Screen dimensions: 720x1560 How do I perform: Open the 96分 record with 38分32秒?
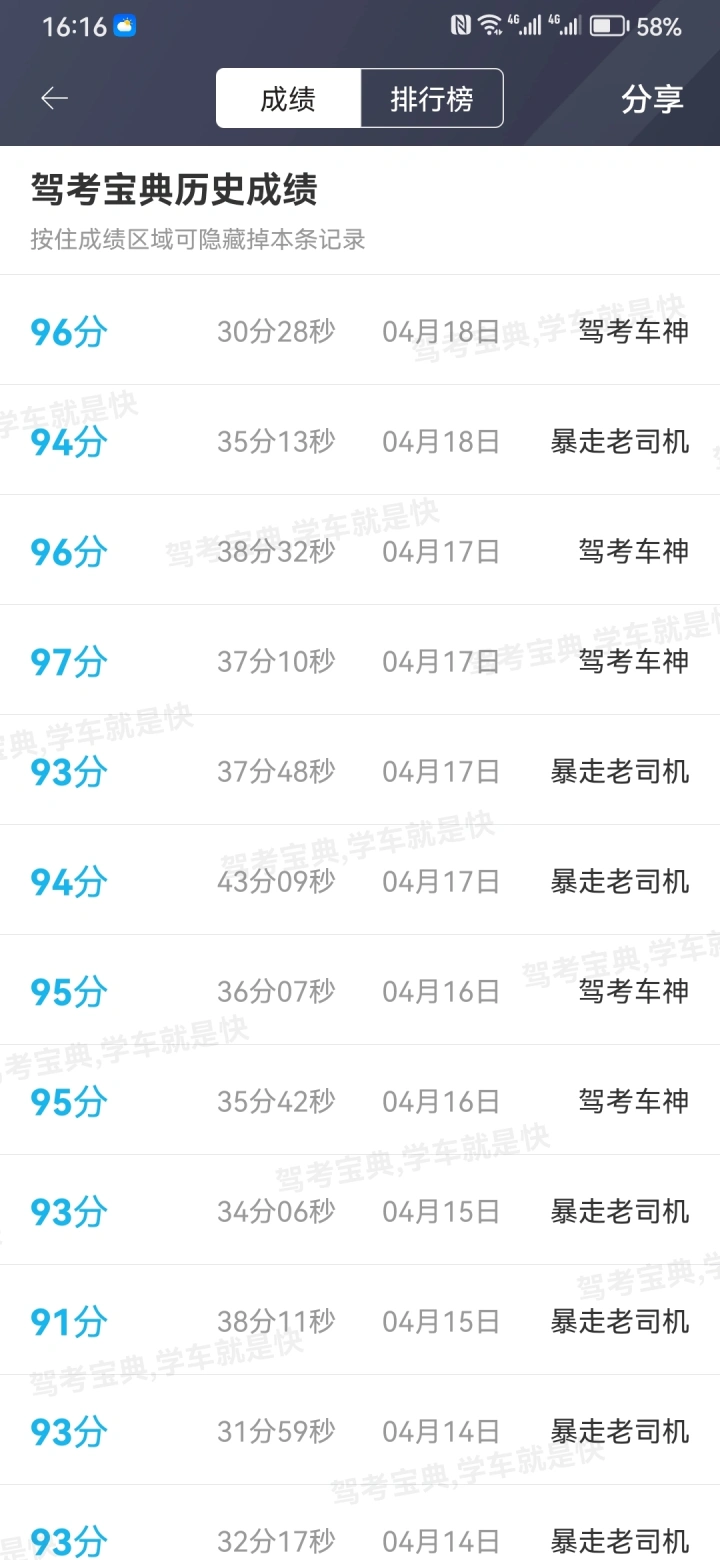coord(360,550)
